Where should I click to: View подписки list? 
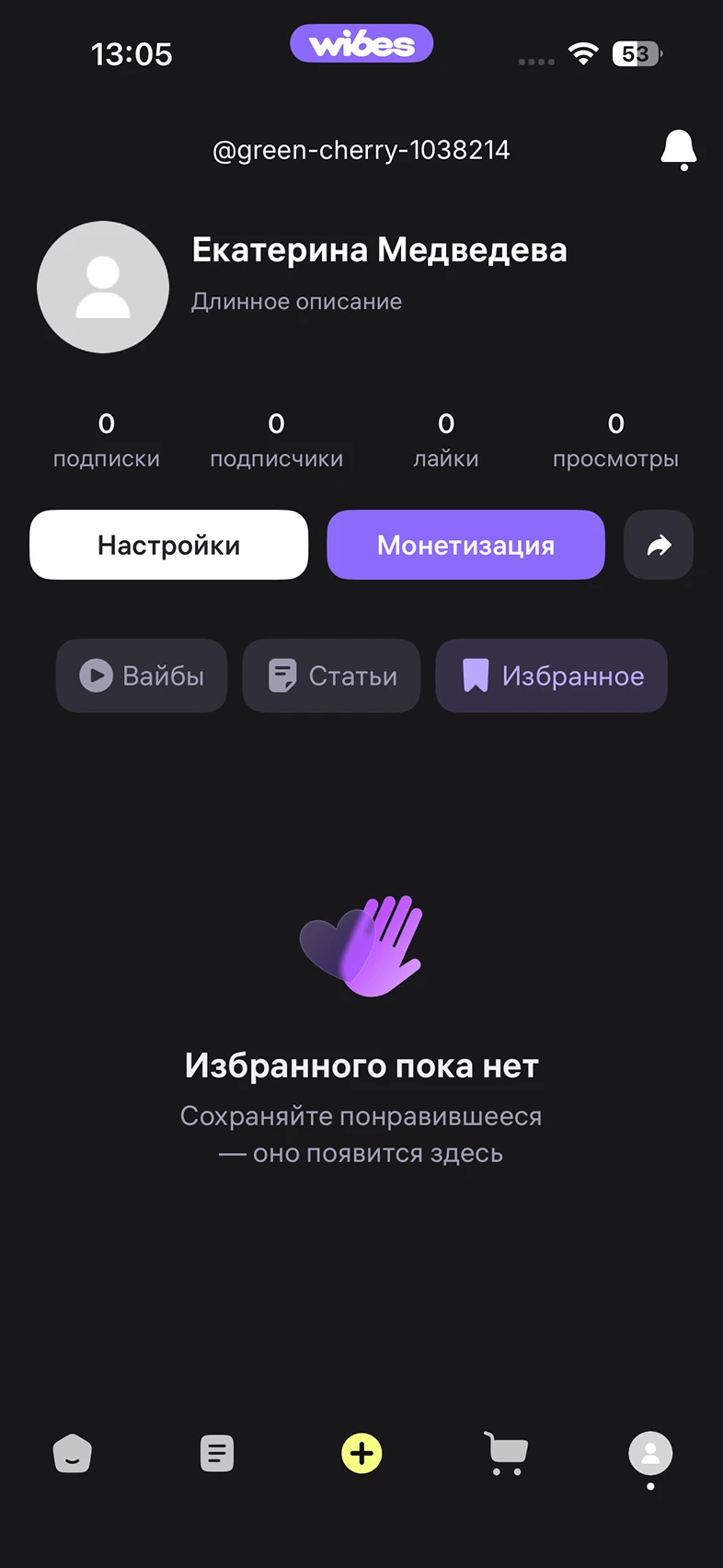pos(107,440)
